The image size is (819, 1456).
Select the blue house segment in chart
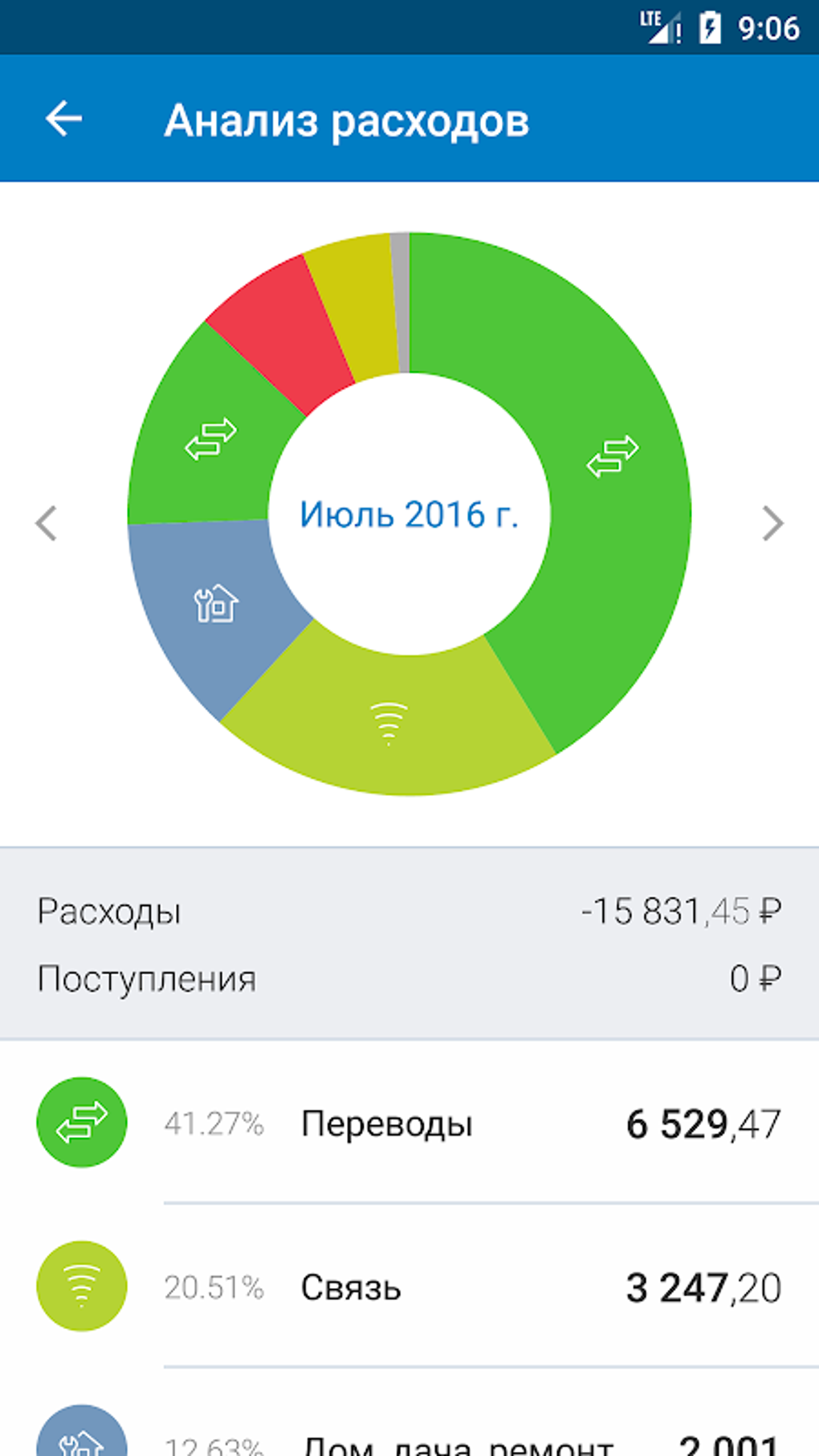(x=209, y=606)
